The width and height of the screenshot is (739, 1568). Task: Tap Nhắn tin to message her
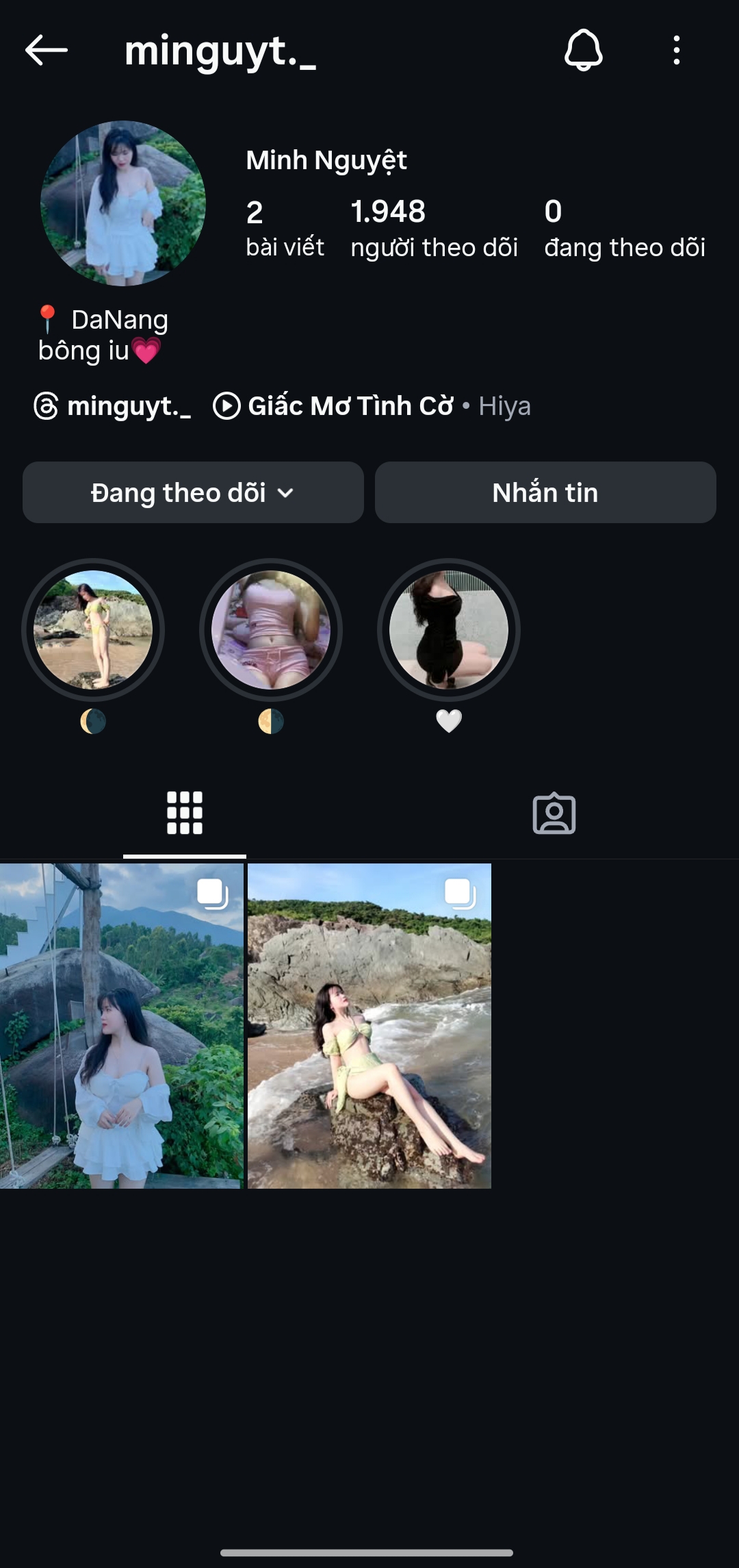click(x=545, y=492)
